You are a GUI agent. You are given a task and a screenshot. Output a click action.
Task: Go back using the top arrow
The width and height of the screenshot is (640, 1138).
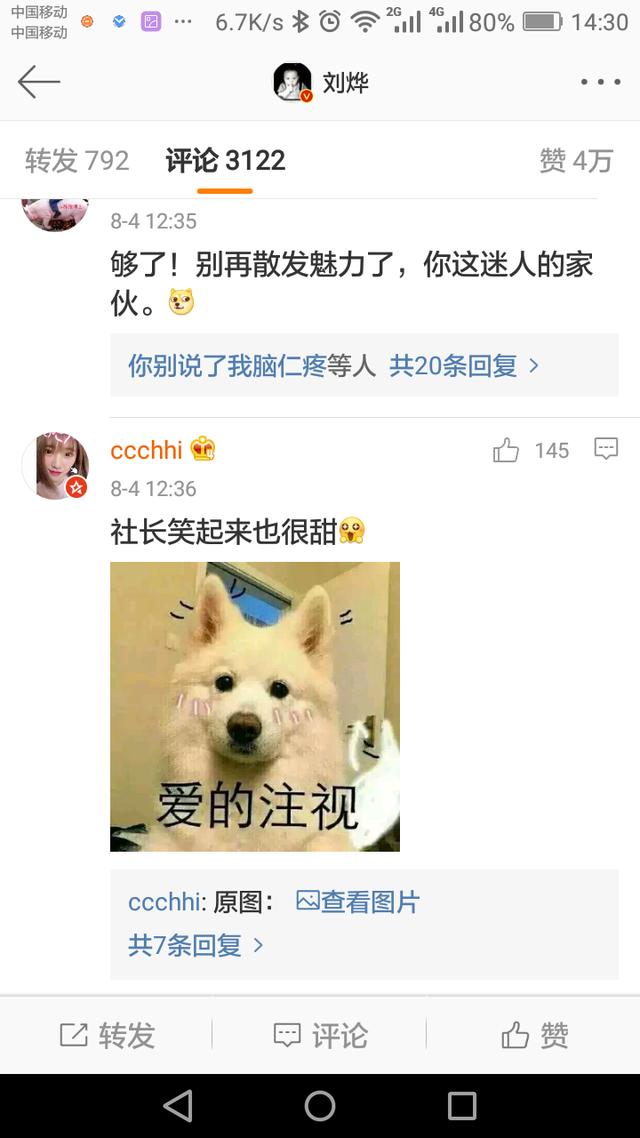pos(39,83)
